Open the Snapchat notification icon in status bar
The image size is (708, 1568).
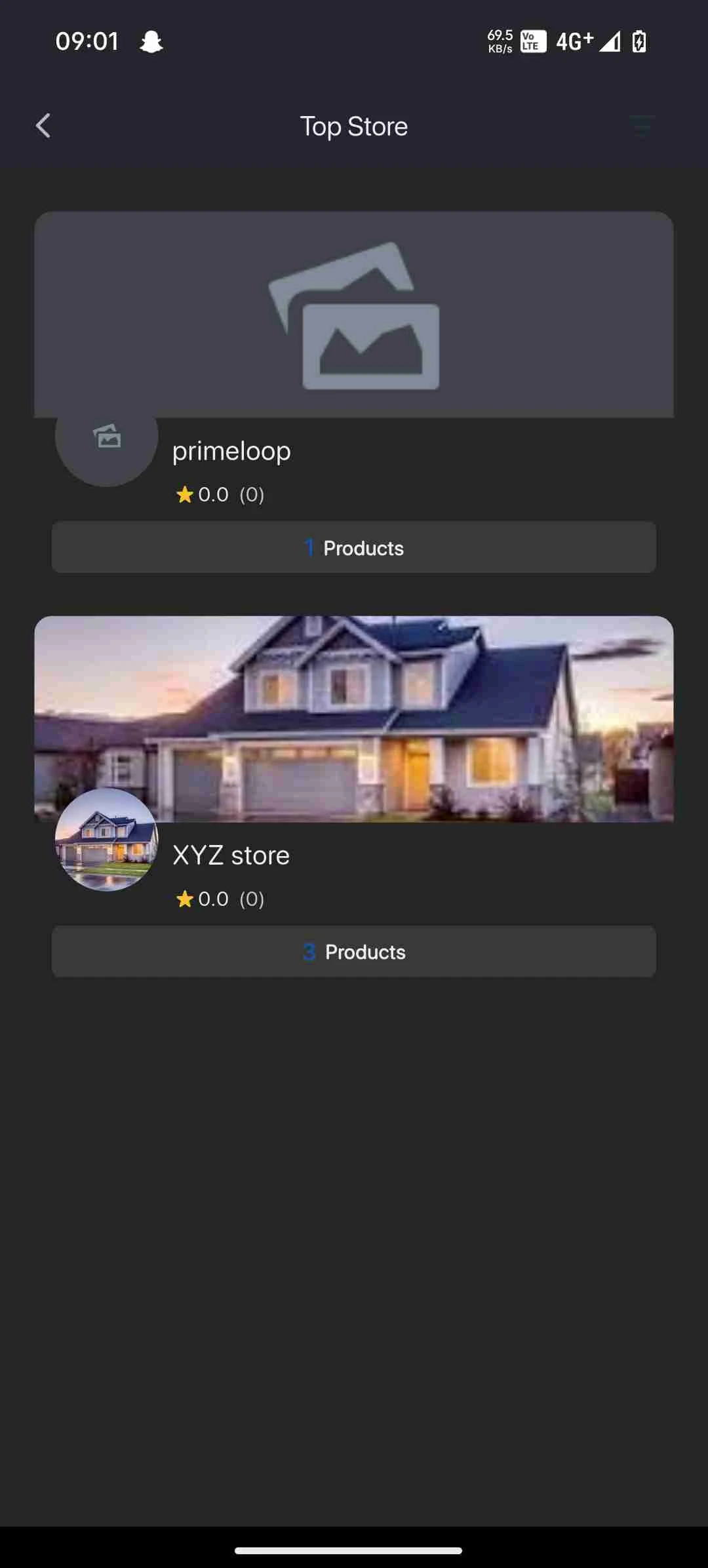click(x=151, y=41)
